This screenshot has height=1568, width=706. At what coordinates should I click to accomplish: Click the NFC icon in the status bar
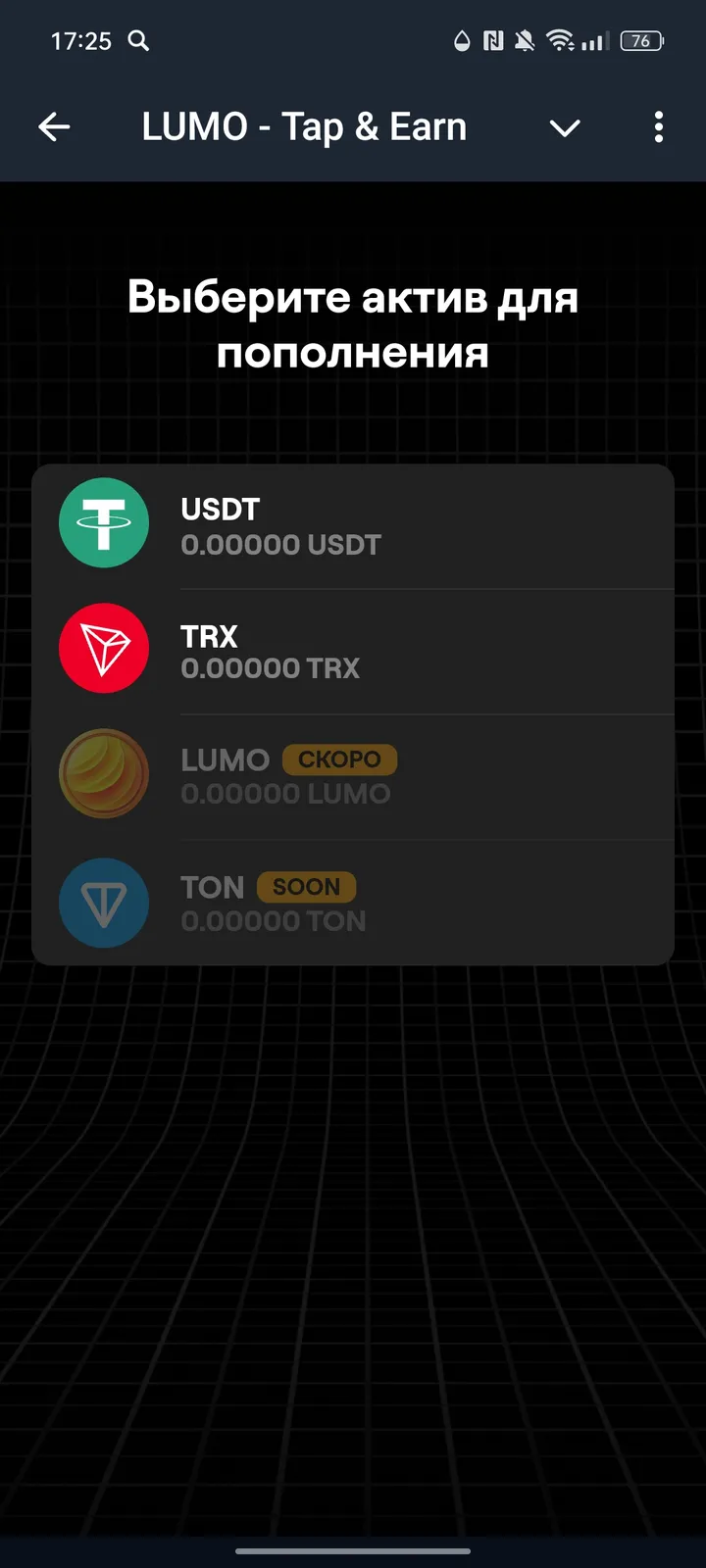[x=490, y=41]
